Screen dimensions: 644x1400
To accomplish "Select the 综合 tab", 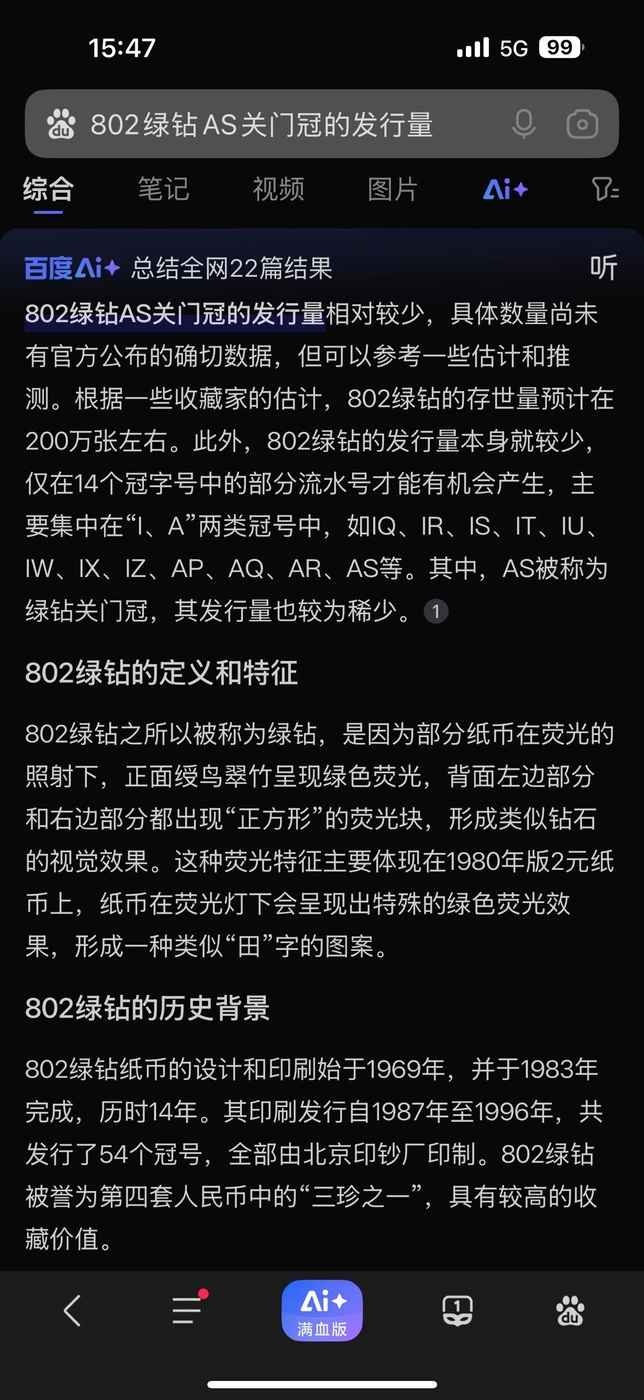I will (x=48, y=189).
